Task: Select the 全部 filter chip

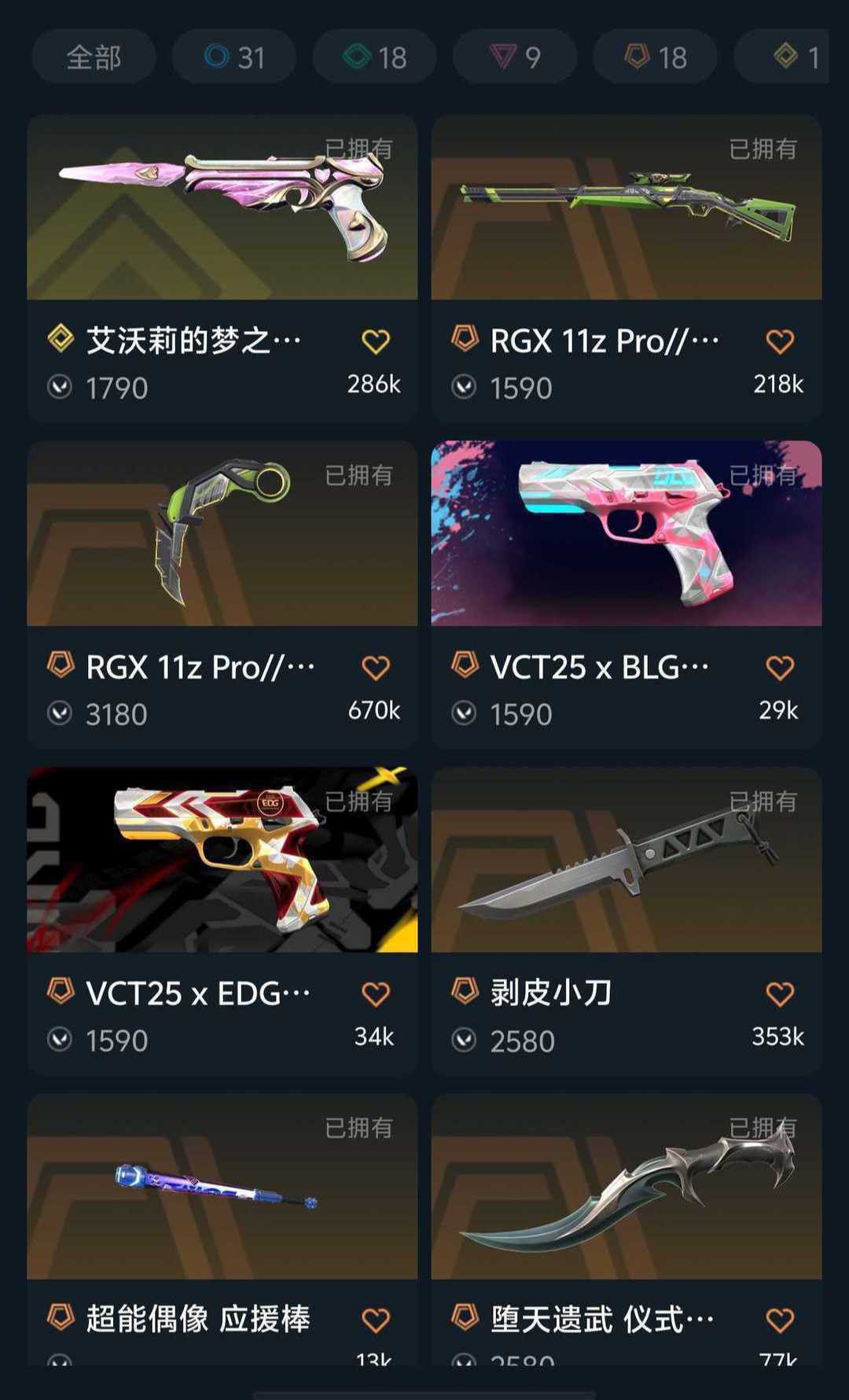Action: pos(94,57)
